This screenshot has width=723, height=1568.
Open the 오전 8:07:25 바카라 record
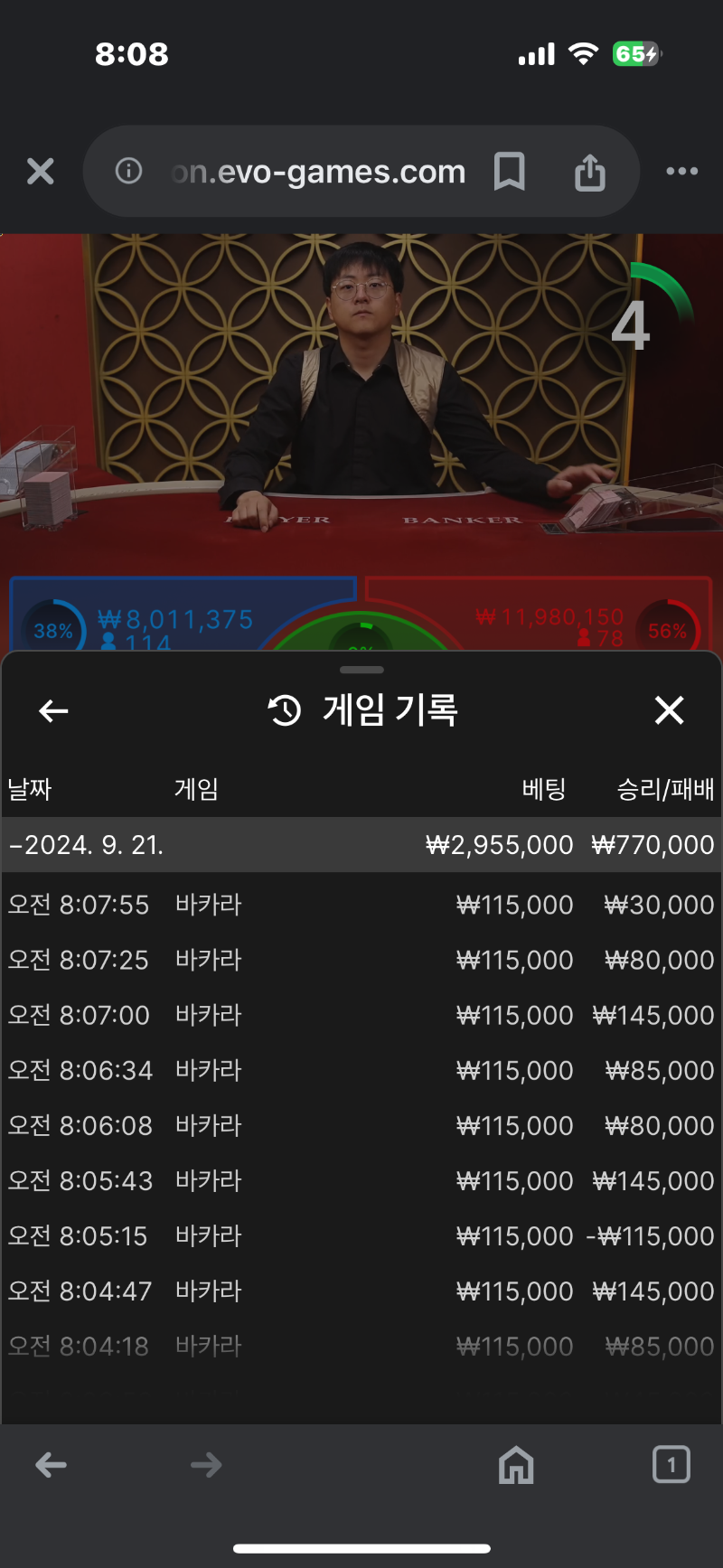pyautogui.click(x=361, y=960)
